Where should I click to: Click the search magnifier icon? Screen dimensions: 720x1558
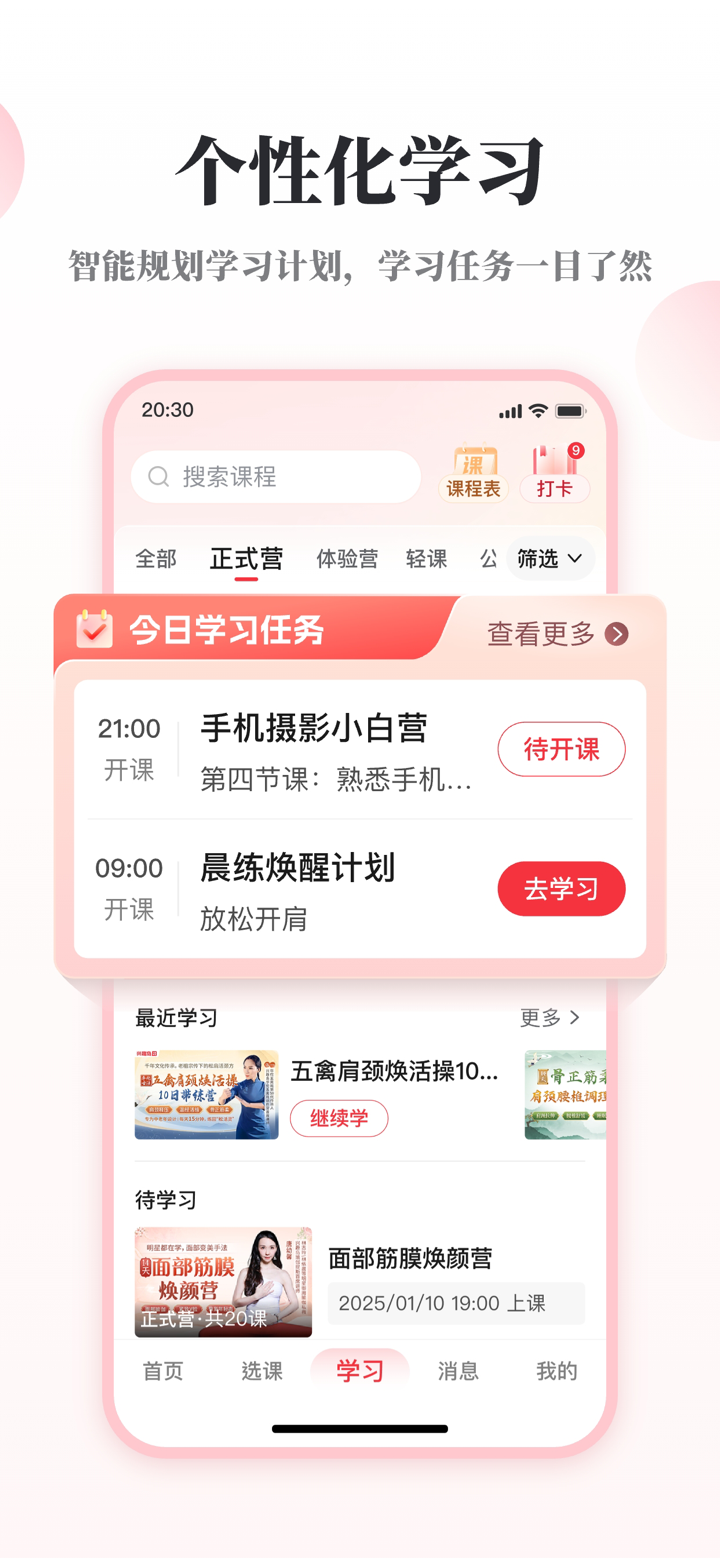click(x=158, y=477)
